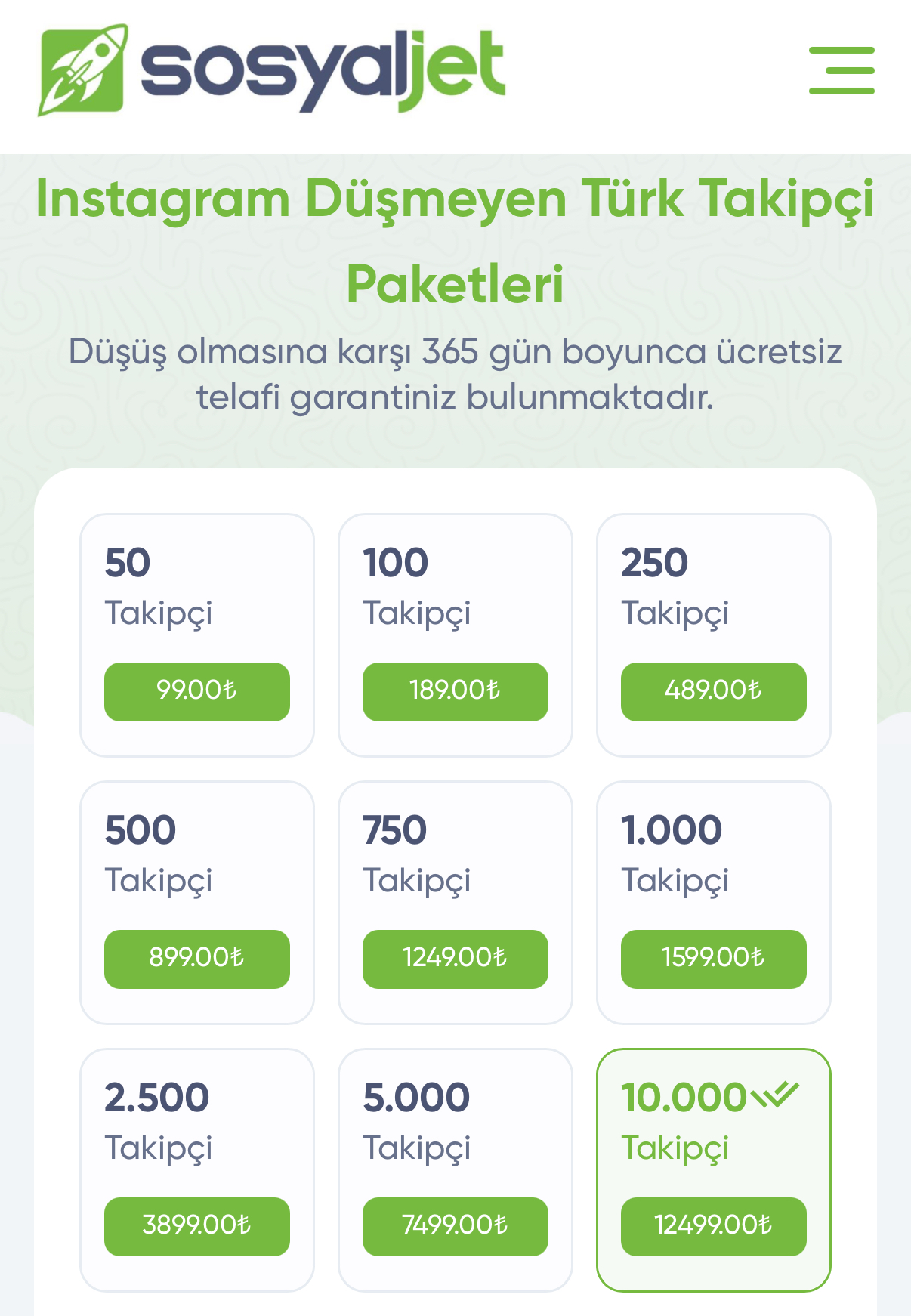Choose the 5.000 Takipçi package

coord(455,1169)
